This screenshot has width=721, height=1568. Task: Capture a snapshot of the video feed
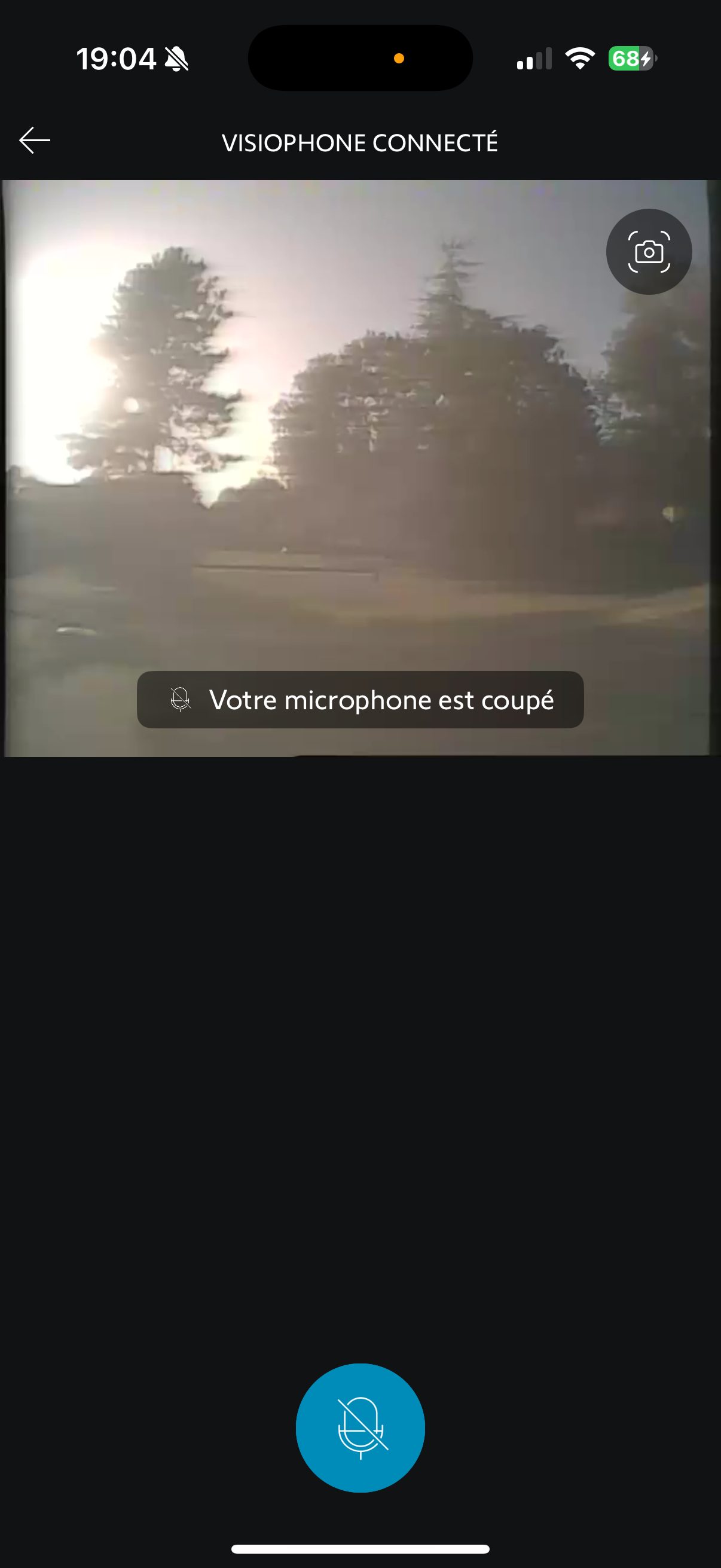click(649, 252)
